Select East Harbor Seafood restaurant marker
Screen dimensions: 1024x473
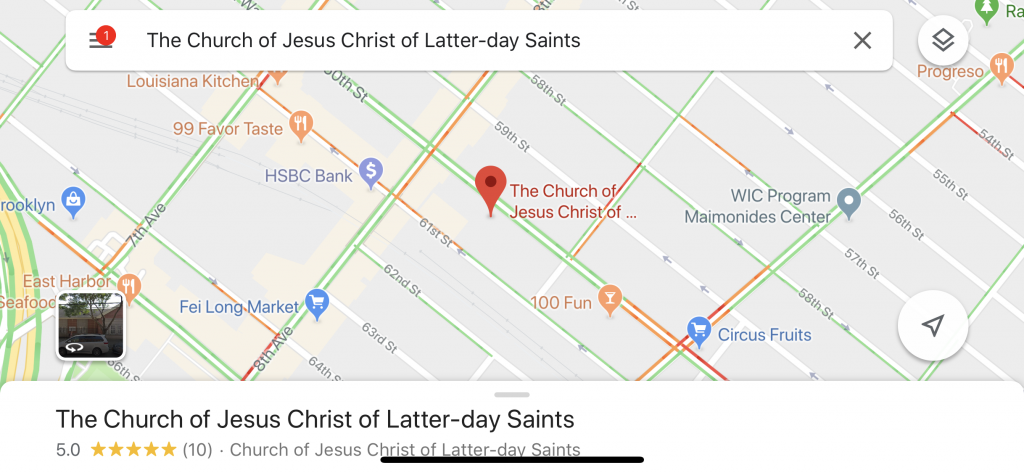(127, 287)
